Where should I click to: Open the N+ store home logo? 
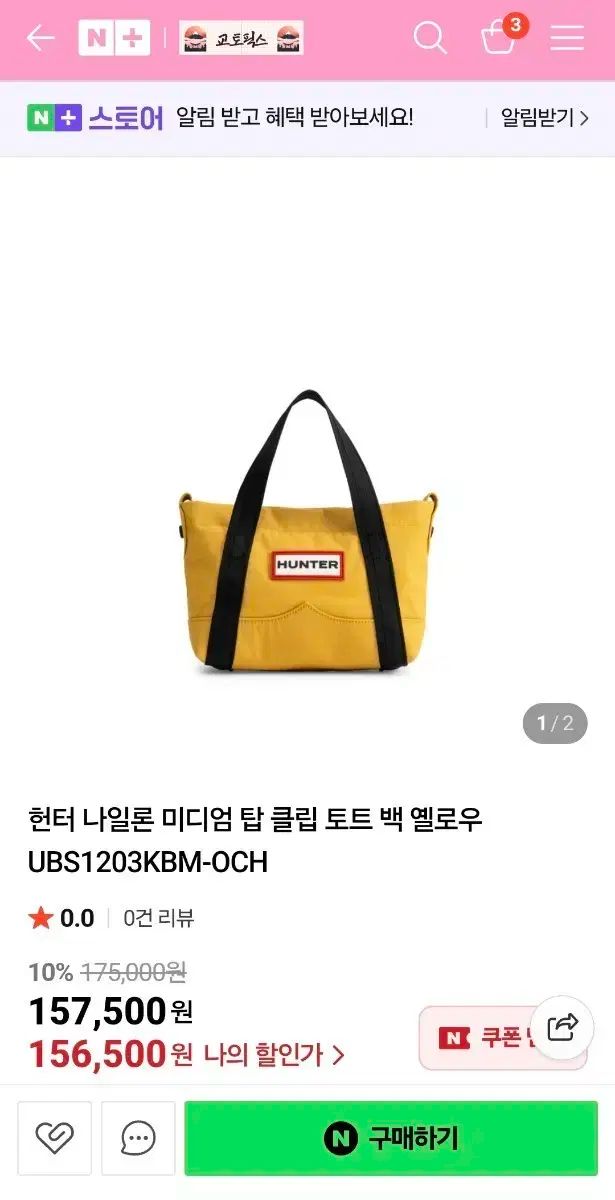[114, 38]
